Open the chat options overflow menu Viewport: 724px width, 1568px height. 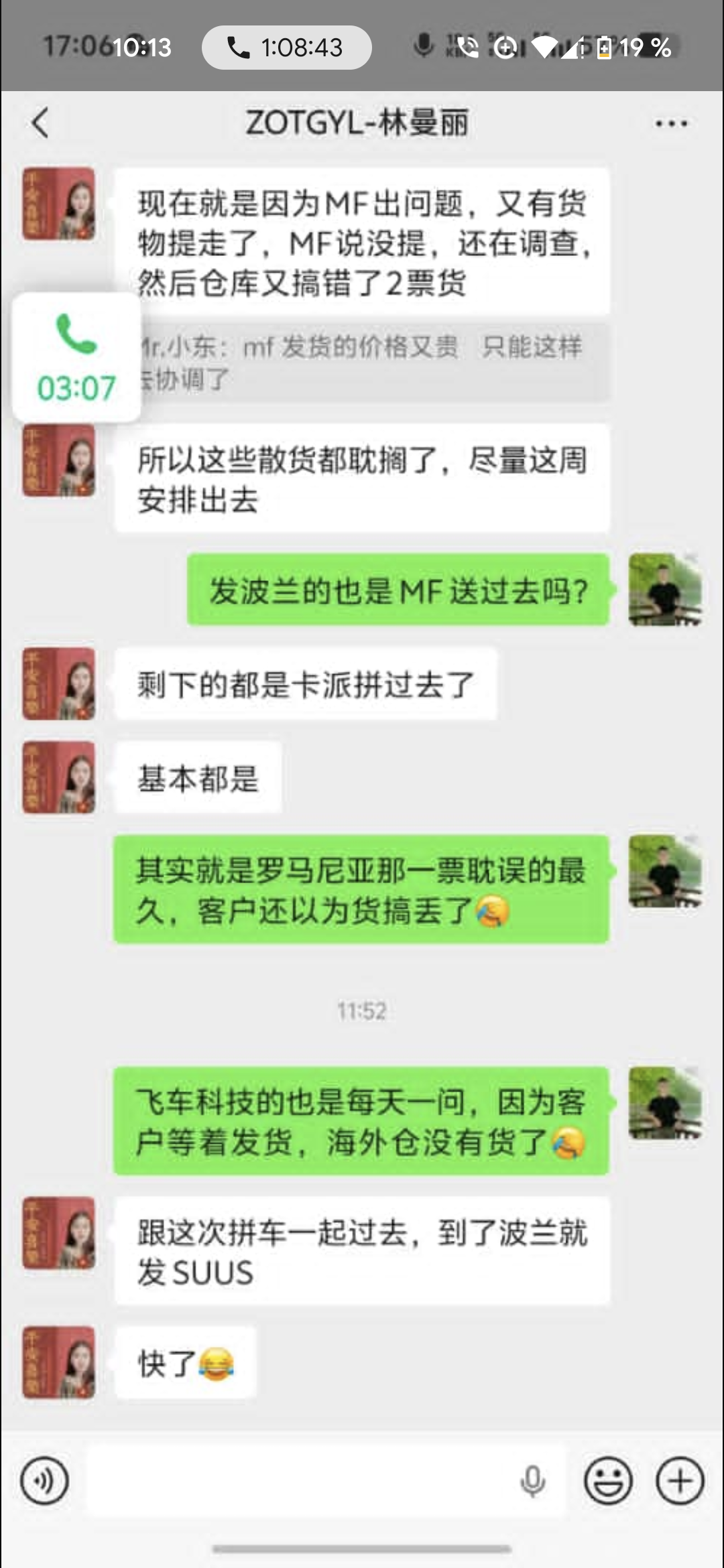pos(671,123)
